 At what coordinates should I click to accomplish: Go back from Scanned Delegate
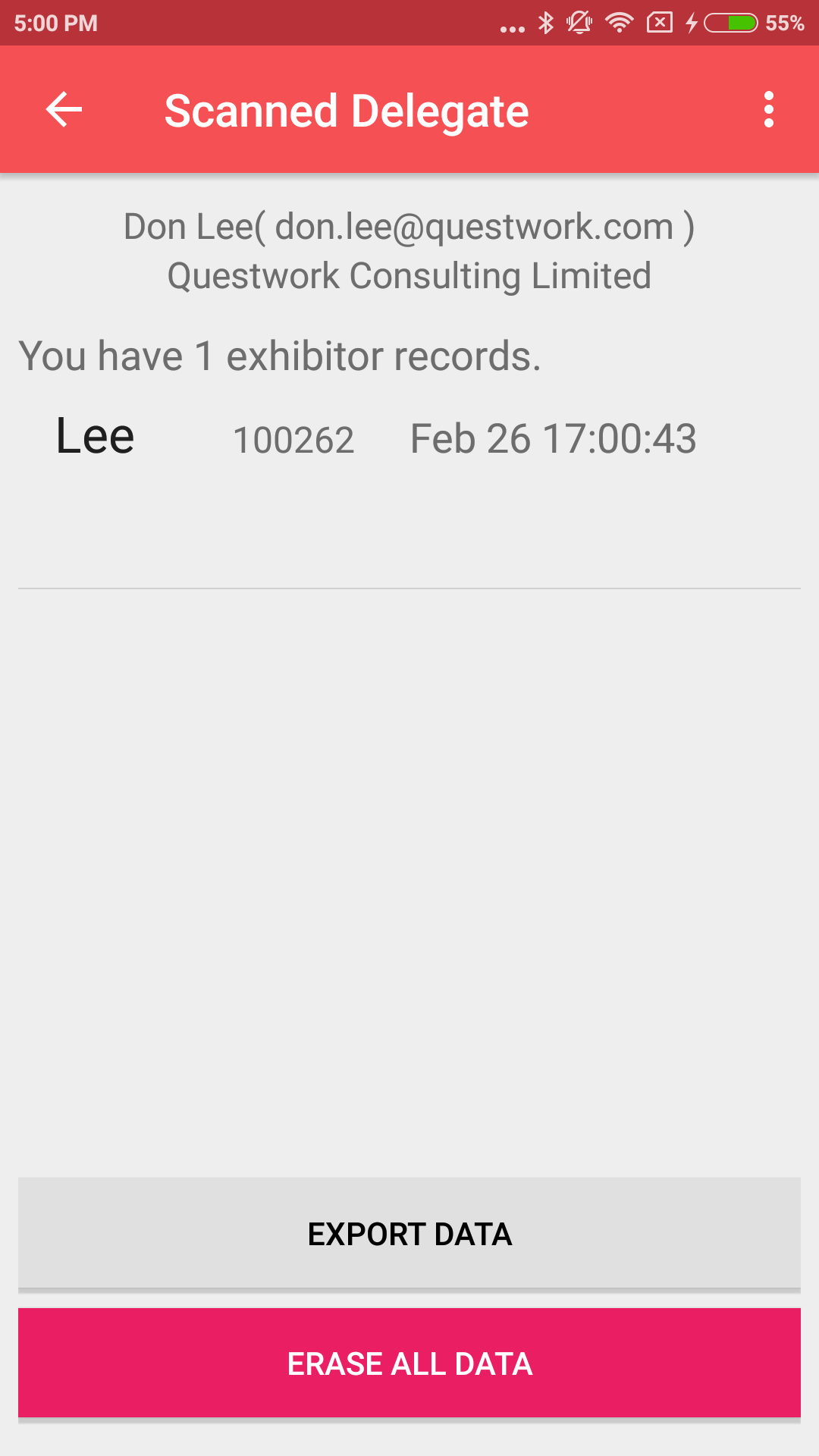64,110
